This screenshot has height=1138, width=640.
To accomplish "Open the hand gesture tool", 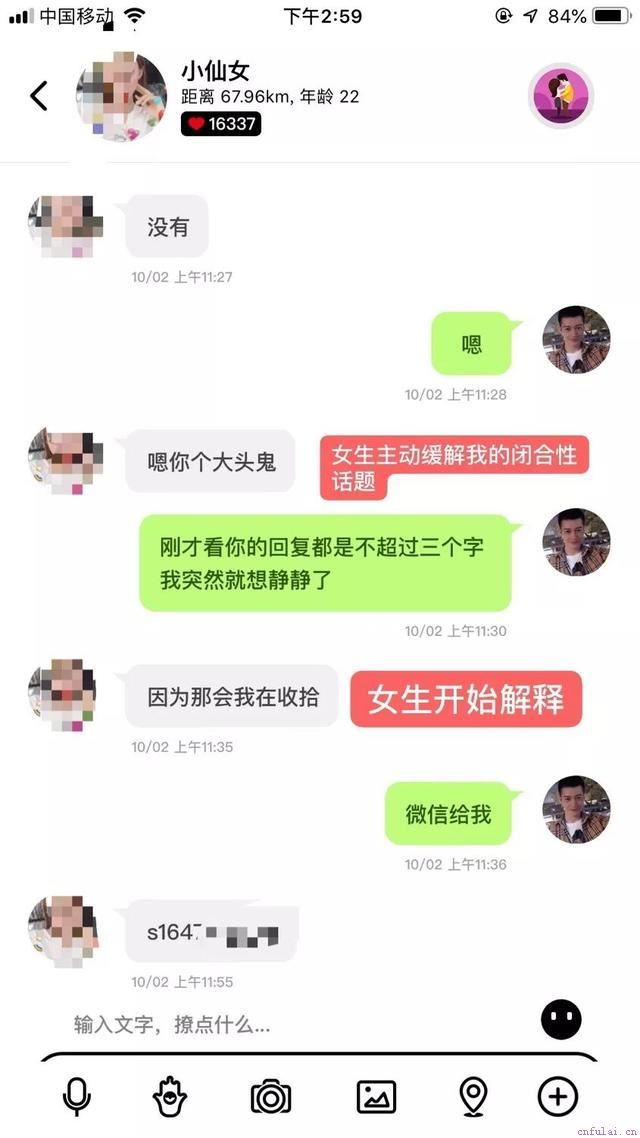I will 170,1097.
